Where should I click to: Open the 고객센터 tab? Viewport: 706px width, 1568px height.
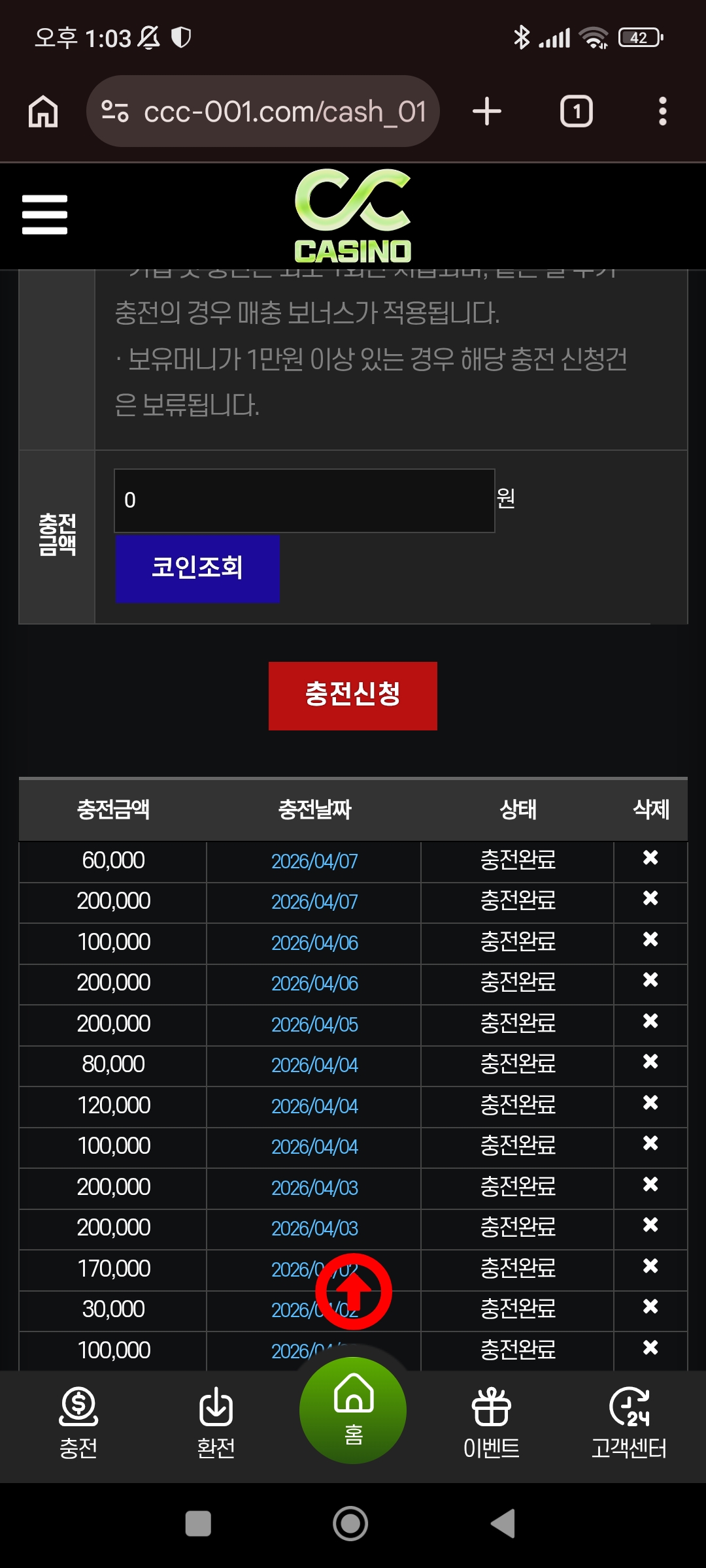tap(629, 1426)
